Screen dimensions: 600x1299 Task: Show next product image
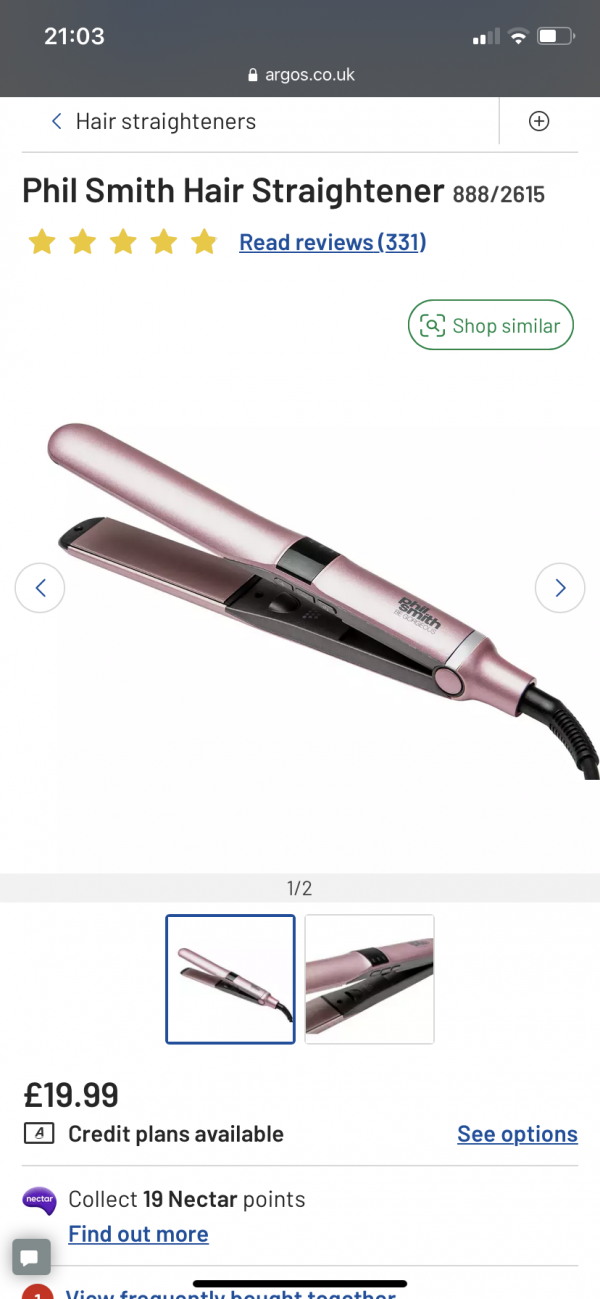tap(560, 588)
